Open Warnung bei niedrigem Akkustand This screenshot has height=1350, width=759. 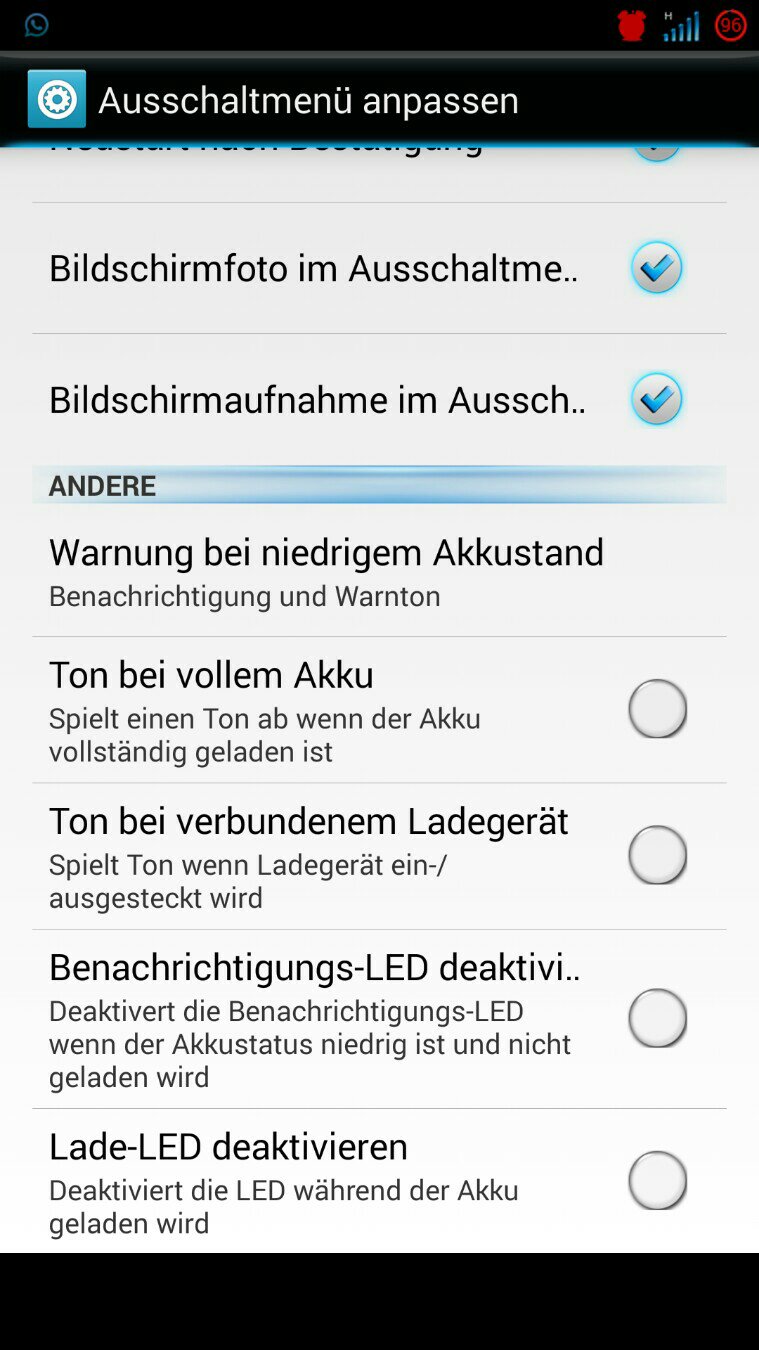click(379, 571)
